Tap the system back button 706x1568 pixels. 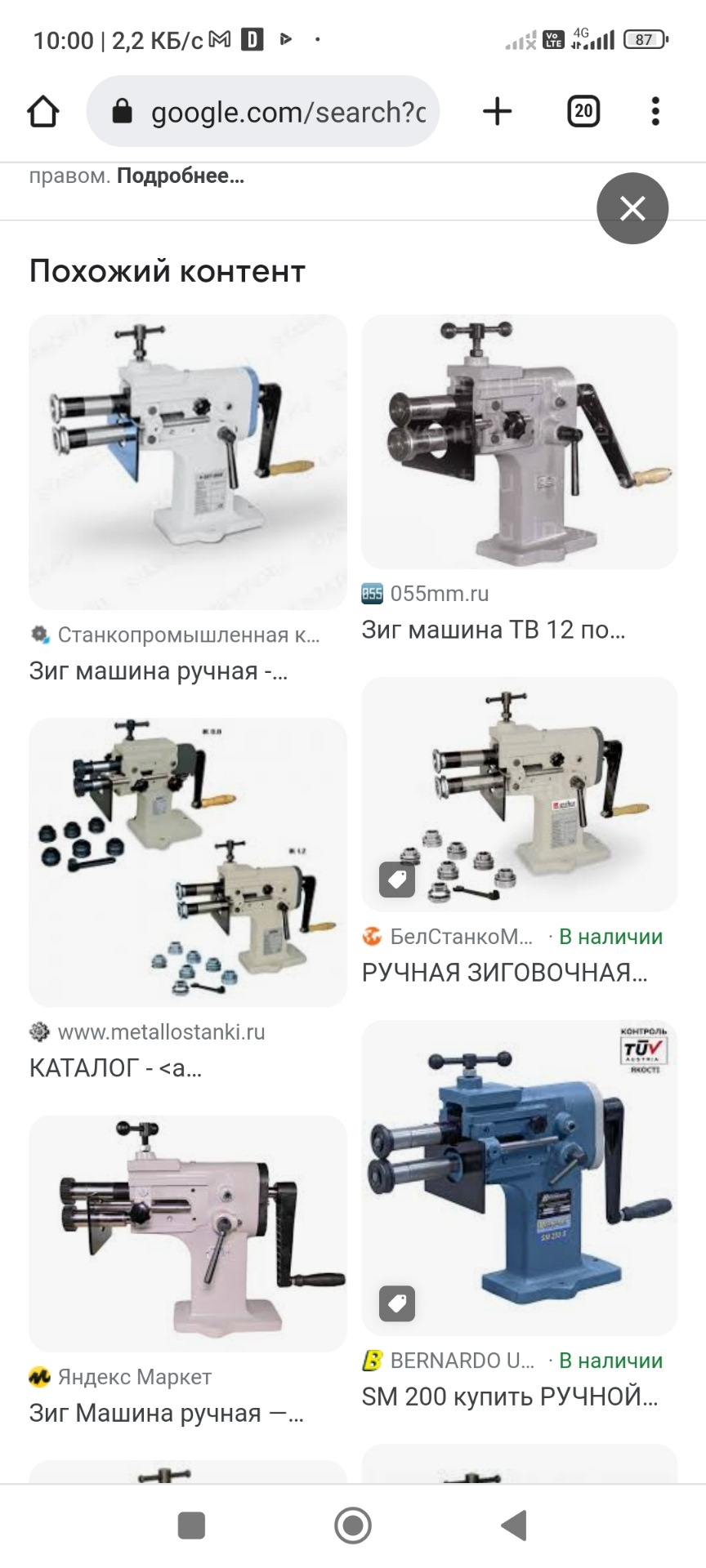514,1525
